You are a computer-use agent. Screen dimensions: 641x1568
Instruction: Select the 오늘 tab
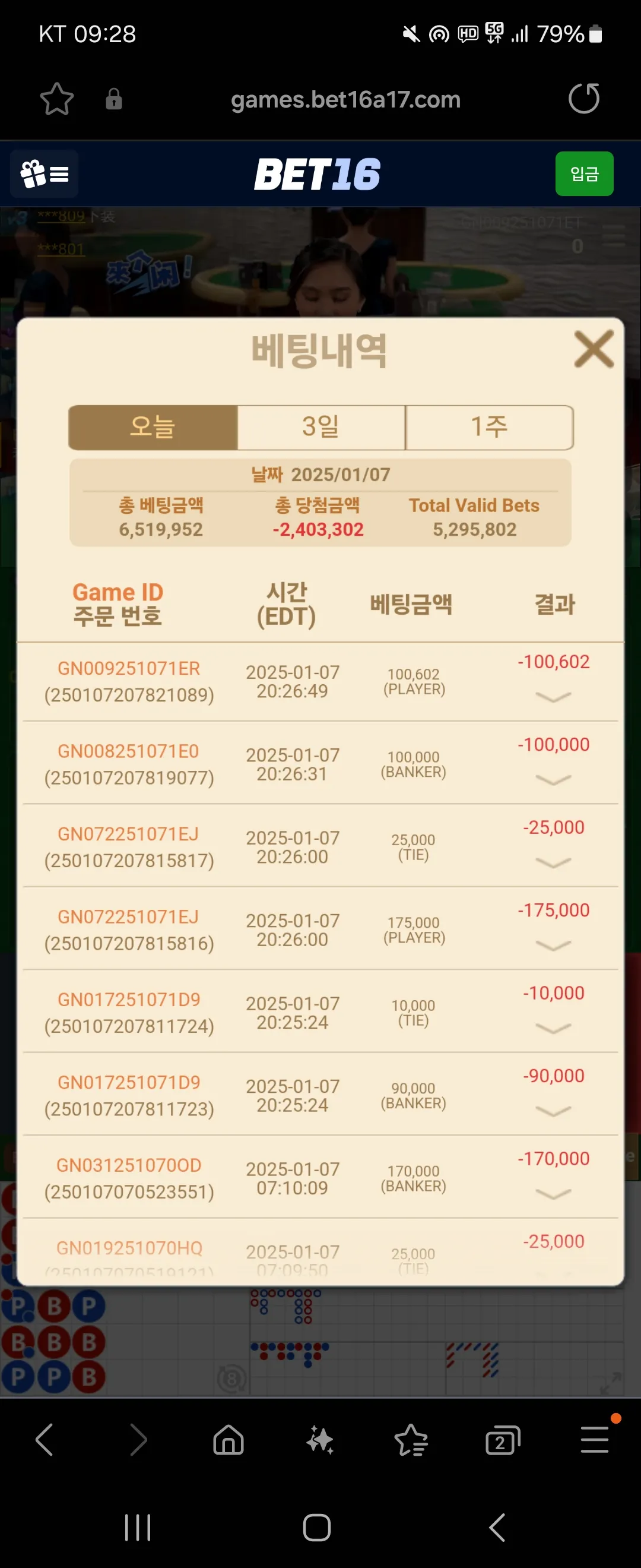pyautogui.click(x=153, y=427)
